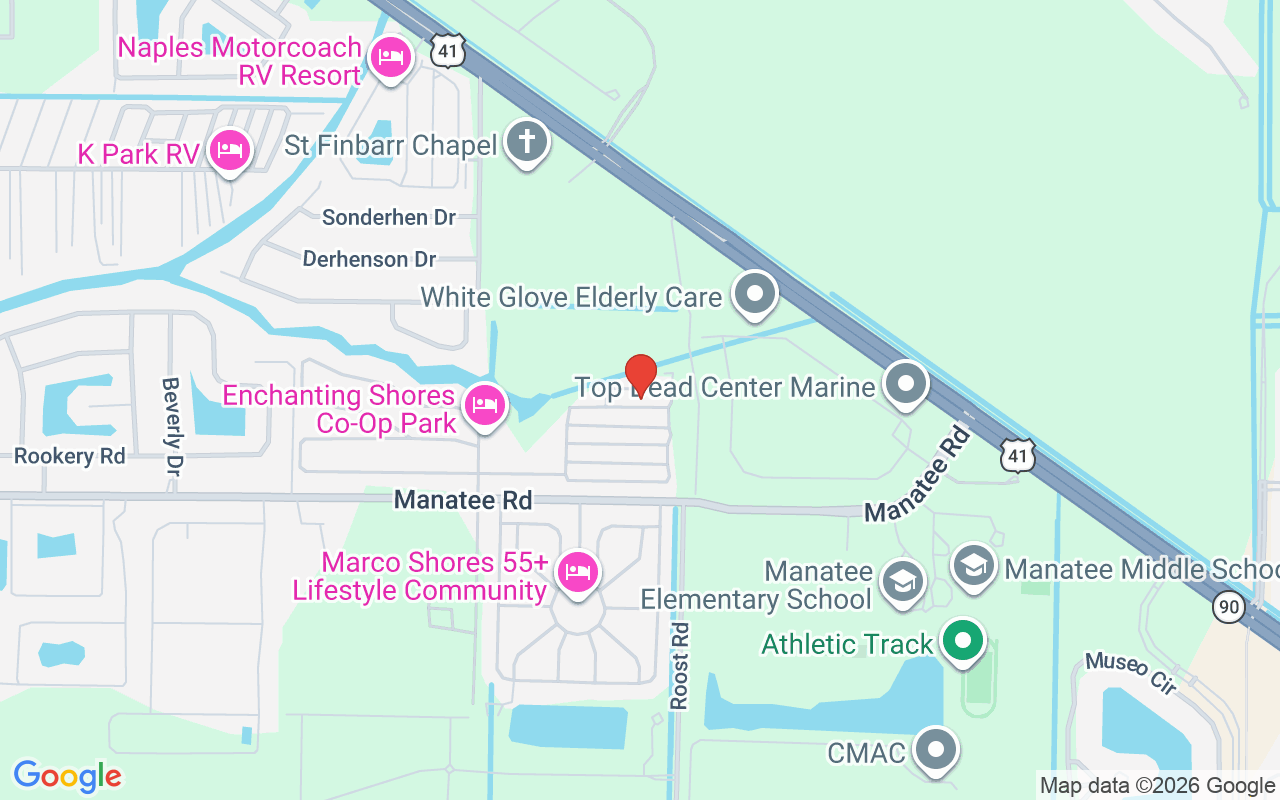1280x800 pixels.
Task: Tap the St Finbarr Chapel marker
Action: tap(527, 142)
